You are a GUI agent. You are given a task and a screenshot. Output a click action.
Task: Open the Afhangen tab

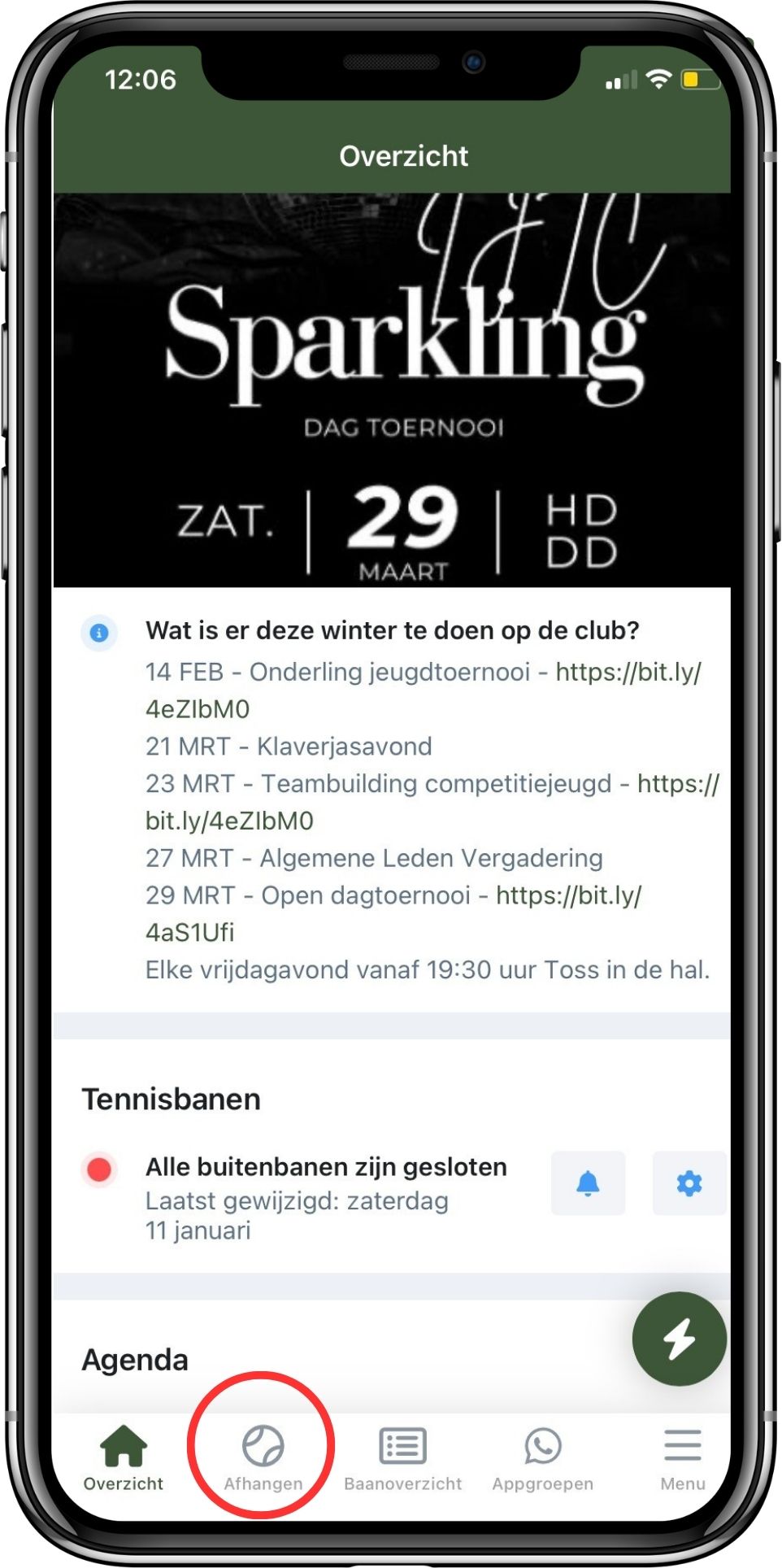coord(263,1459)
